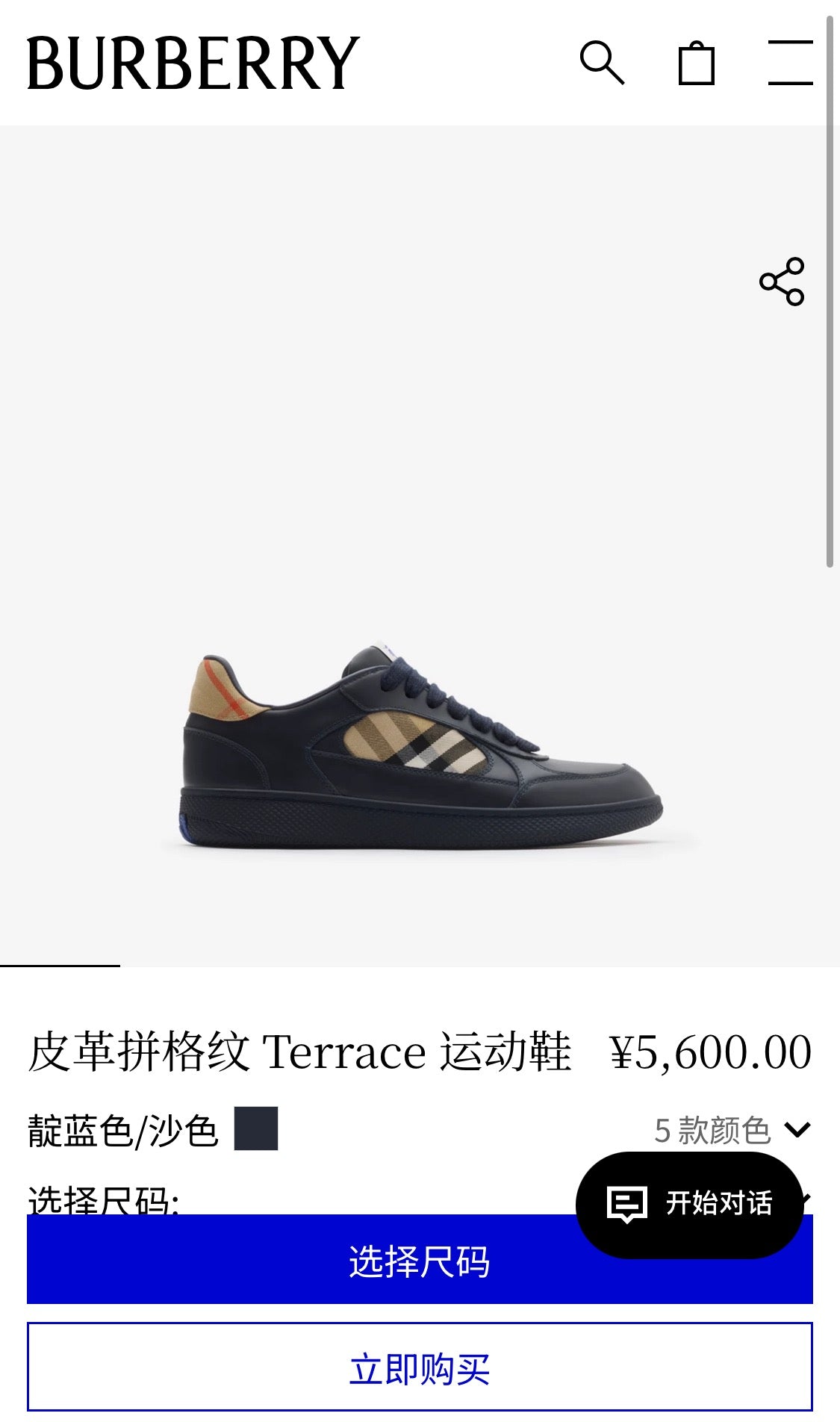Share this Terrace sneaker product
Screen dimensions: 840x1422
coord(782,282)
